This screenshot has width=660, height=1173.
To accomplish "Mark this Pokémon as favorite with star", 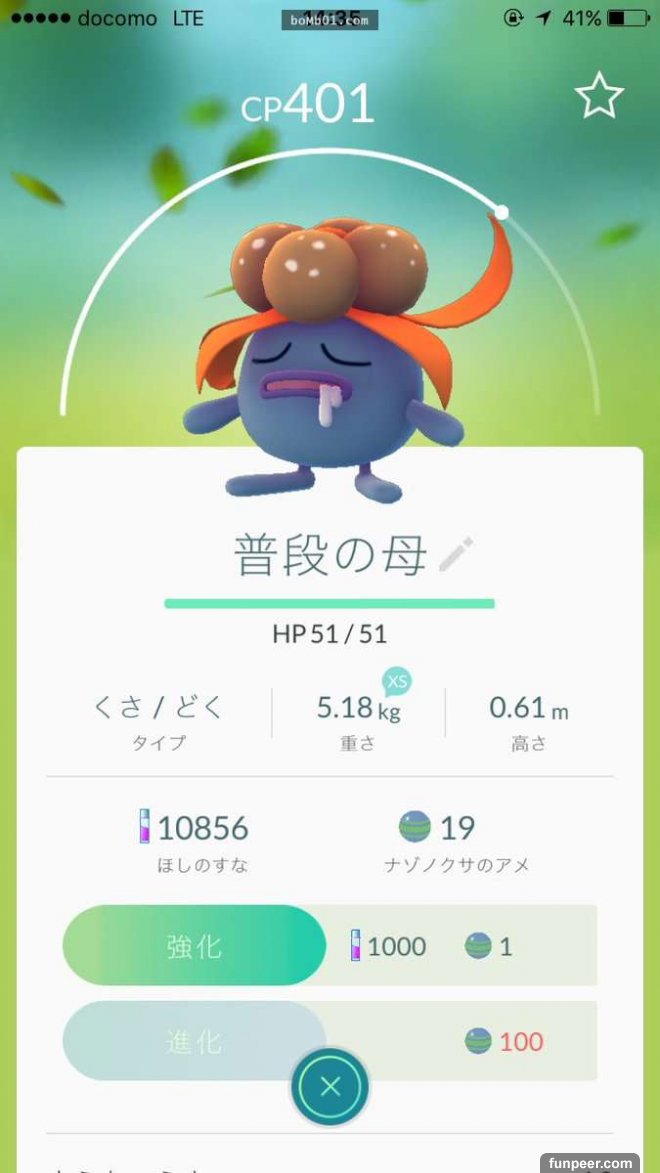I will pos(599,97).
